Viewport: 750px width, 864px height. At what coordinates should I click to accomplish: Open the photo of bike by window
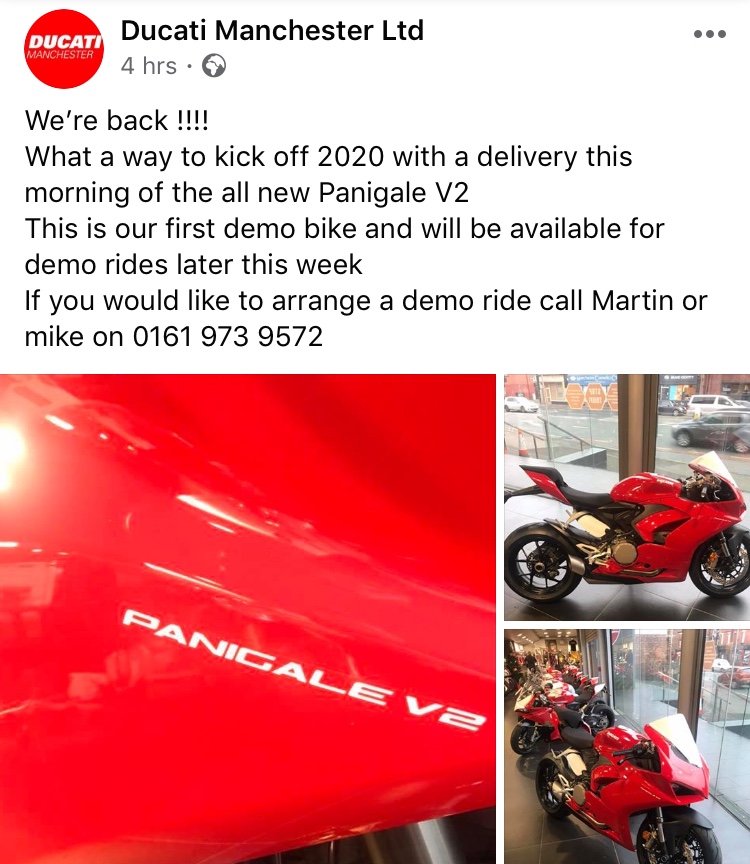click(x=627, y=497)
